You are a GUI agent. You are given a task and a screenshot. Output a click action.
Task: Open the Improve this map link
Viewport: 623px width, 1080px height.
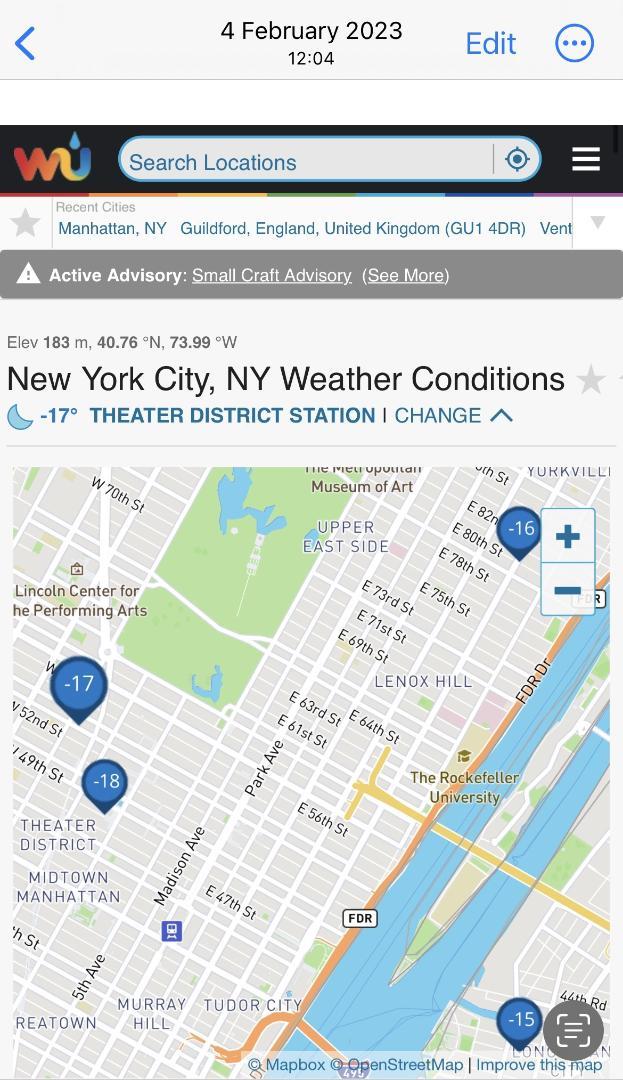[x=539, y=1065]
